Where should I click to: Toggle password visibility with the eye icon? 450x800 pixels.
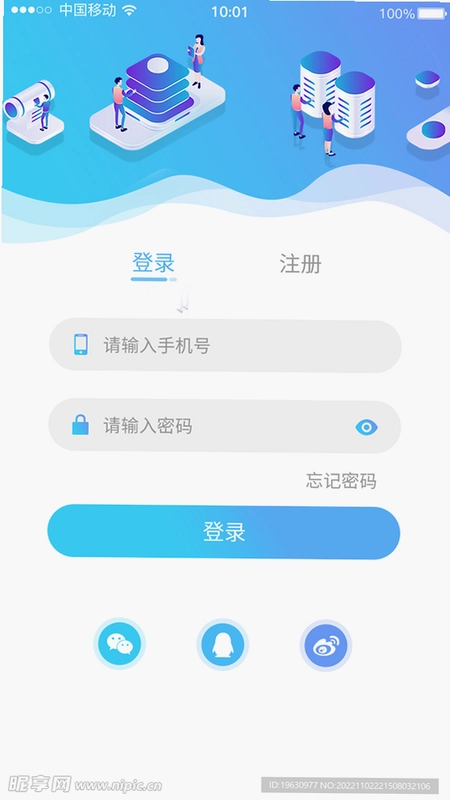point(366,427)
